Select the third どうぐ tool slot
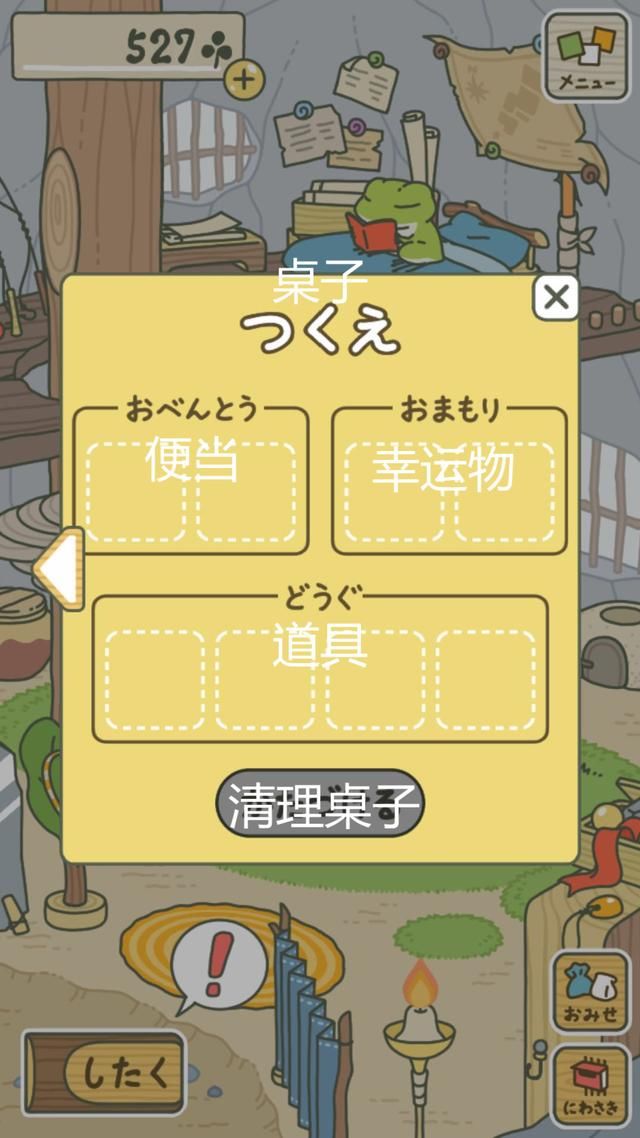The height and width of the screenshot is (1138, 640). coord(375,680)
